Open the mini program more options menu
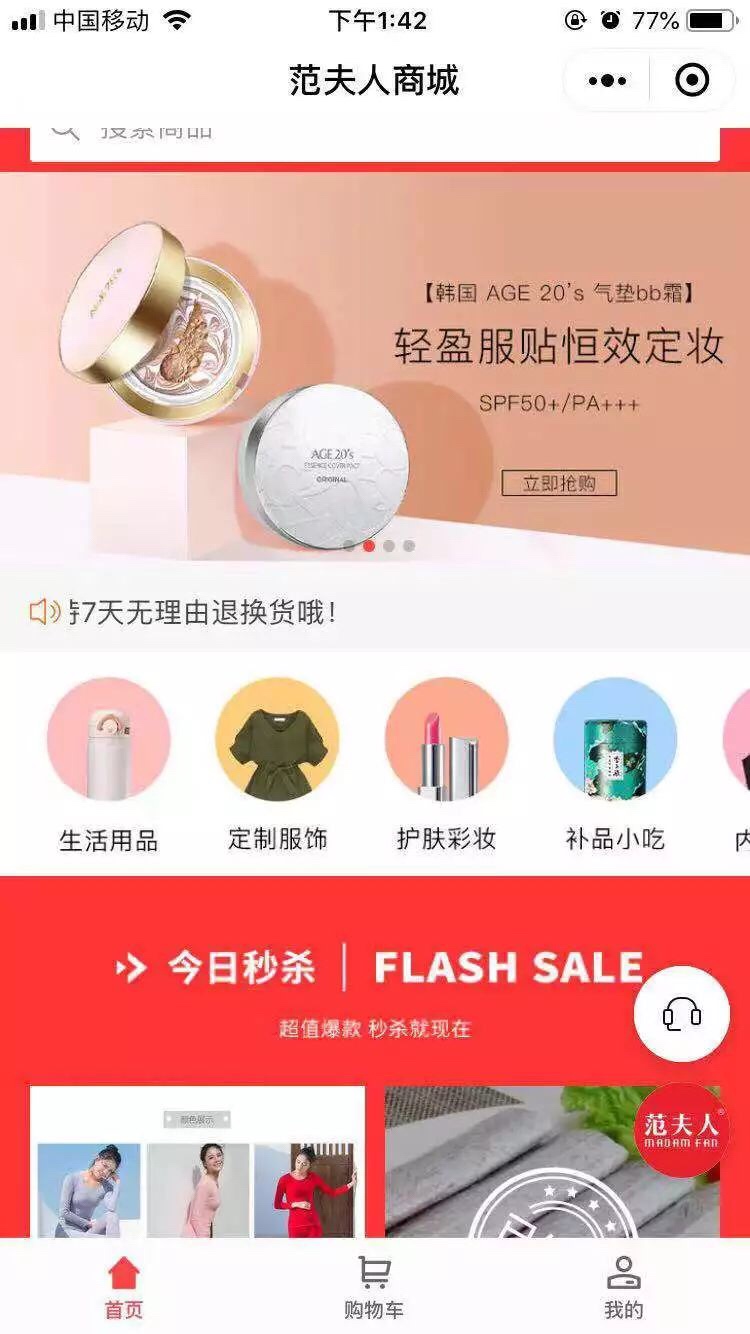The height and width of the screenshot is (1334, 750). pyautogui.click(x=607, y=81)
